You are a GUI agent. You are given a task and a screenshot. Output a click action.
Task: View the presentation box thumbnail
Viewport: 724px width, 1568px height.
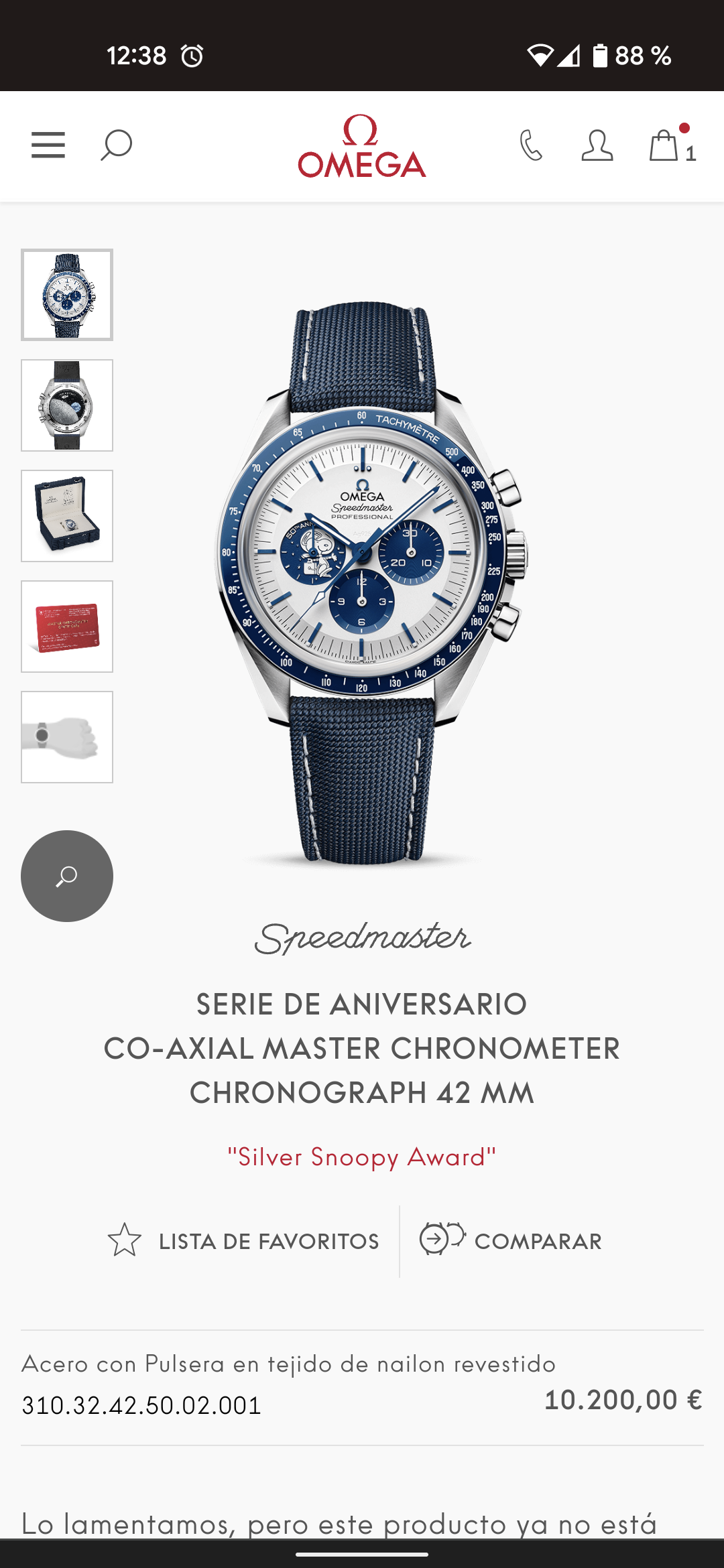point(67,516)
